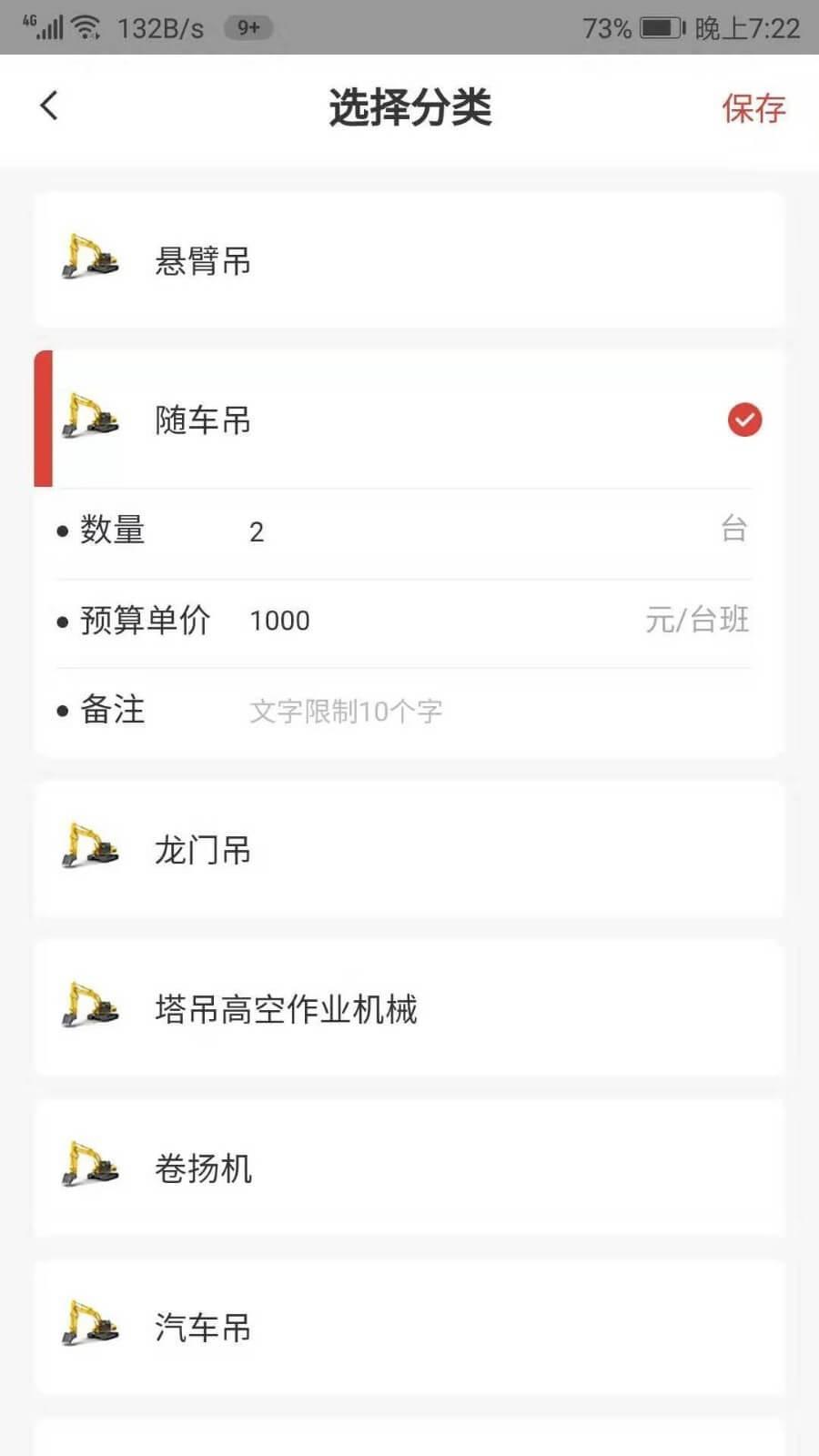The image size is (819, 1456).
Task: Select the 汽车吊 crane icon
Action: (x=89, y=1327)
